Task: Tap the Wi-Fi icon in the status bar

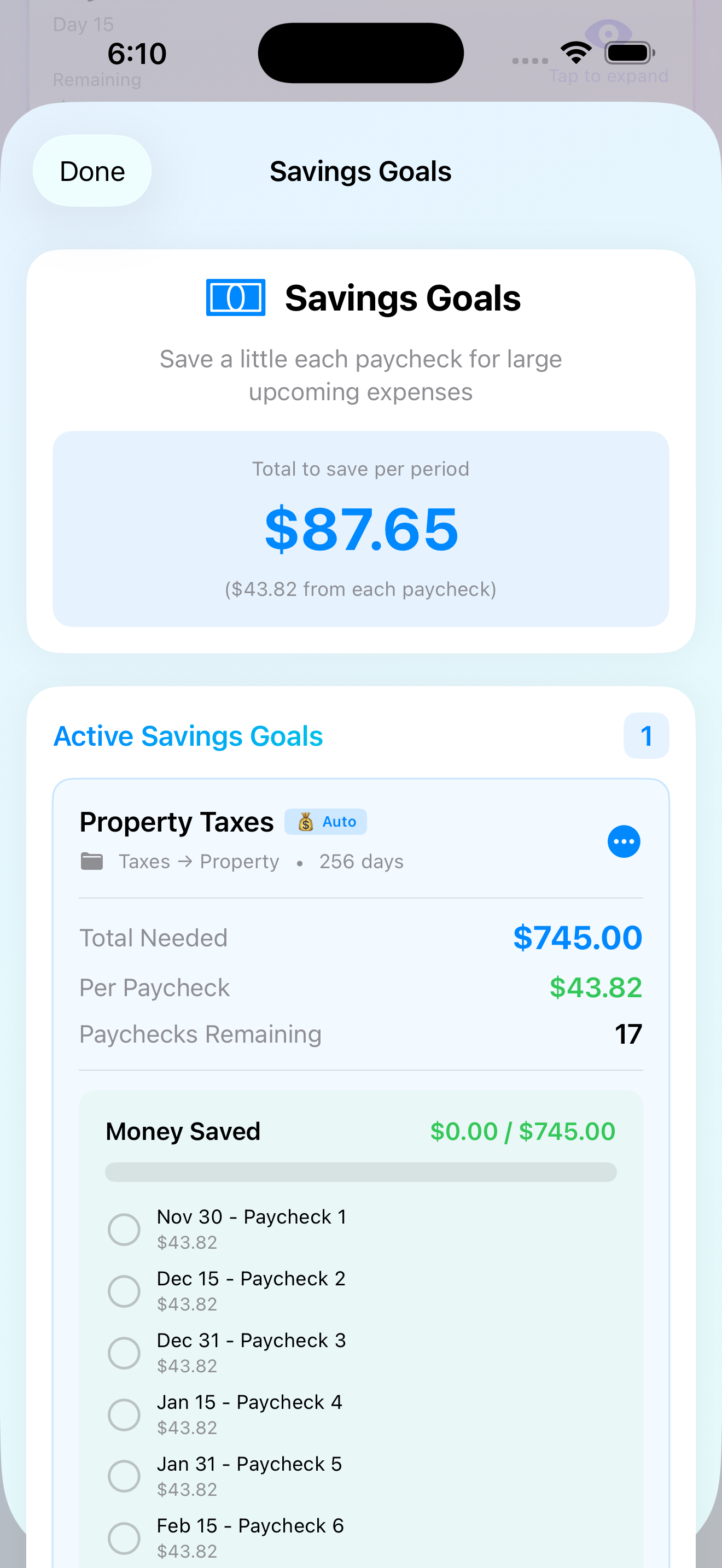Action: pos(575,52)
